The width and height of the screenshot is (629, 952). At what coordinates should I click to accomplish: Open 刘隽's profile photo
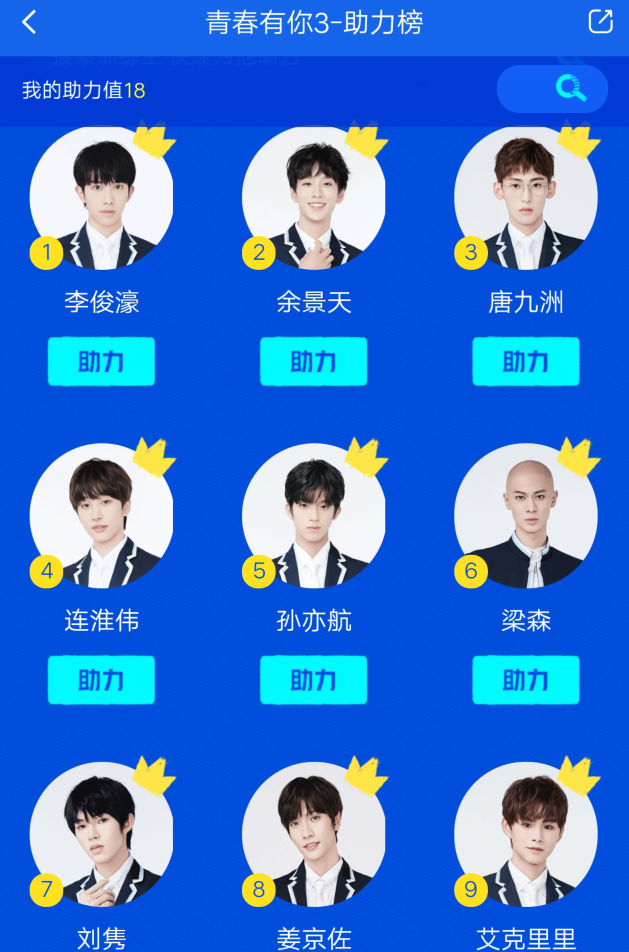[101, 834]
